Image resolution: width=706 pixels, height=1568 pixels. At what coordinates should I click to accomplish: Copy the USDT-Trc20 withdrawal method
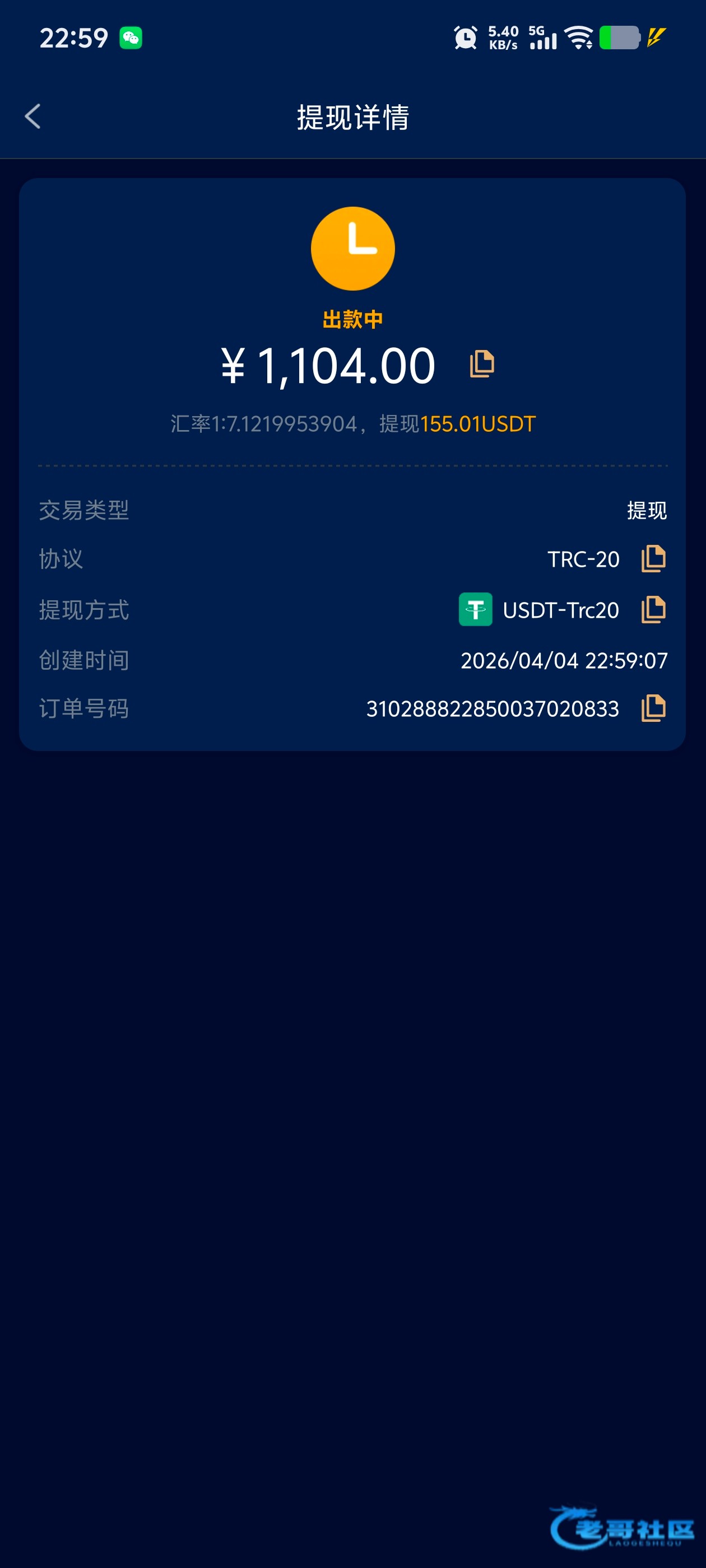(x=653, y=609)
